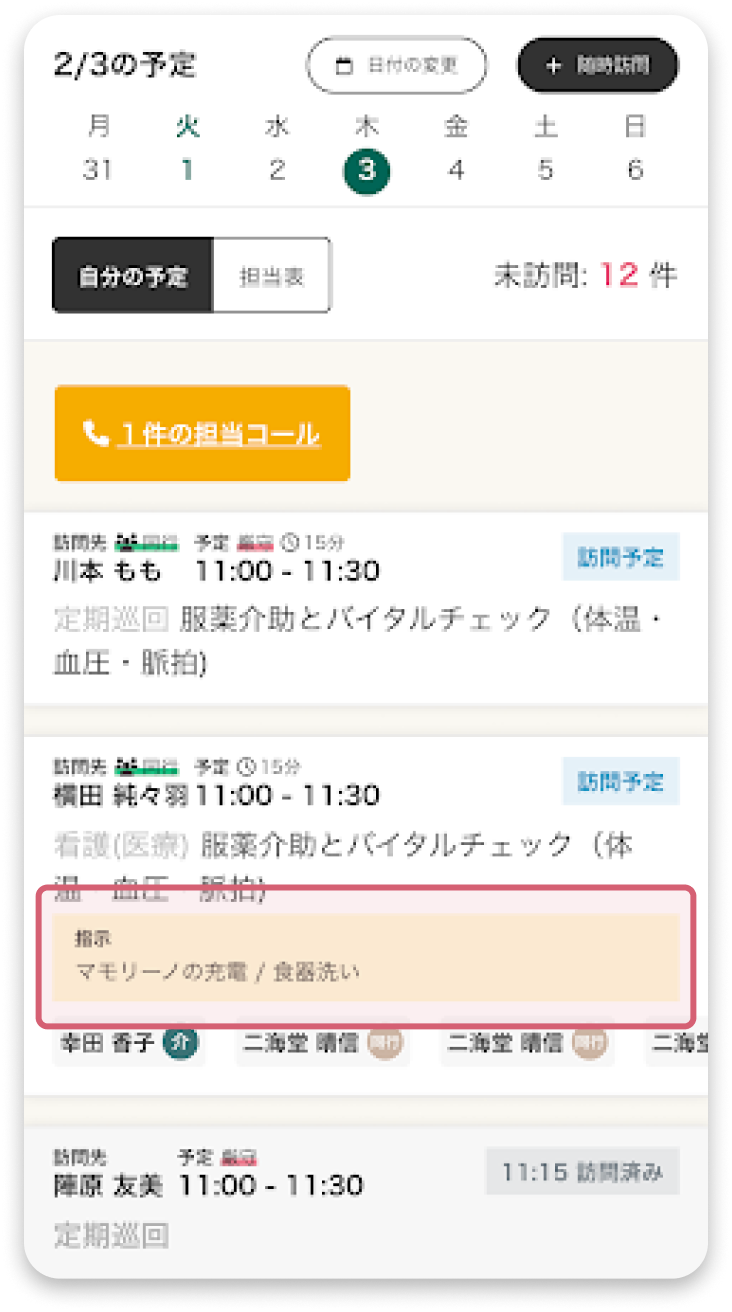Open the visit card for 横田 純々羽
This screenshot has width=732, height=1312.
coord(365,820)
